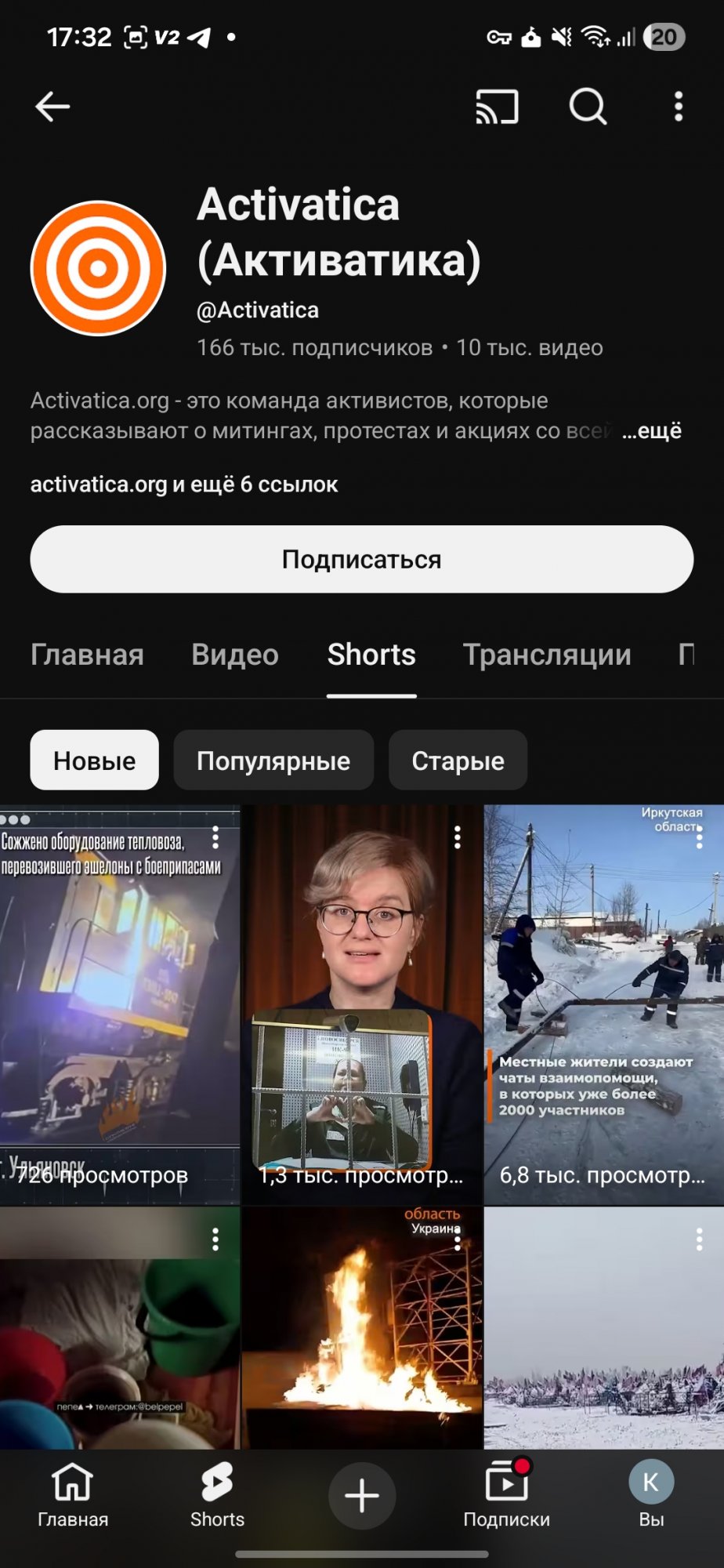Switch to the Трансляции tab
Screen dimensions: 724x1568
click(x=548, y=655)
